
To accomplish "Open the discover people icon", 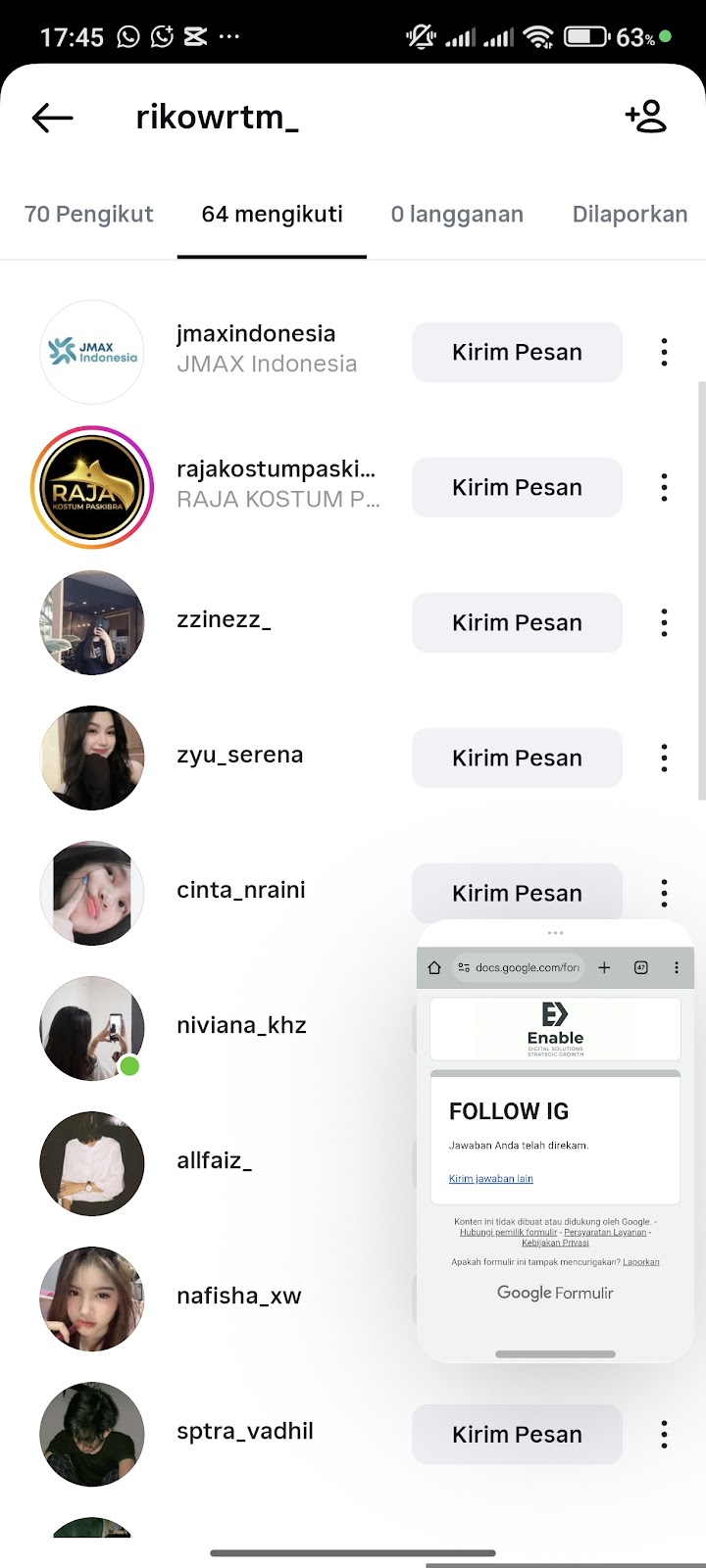I will click(645, 117).
